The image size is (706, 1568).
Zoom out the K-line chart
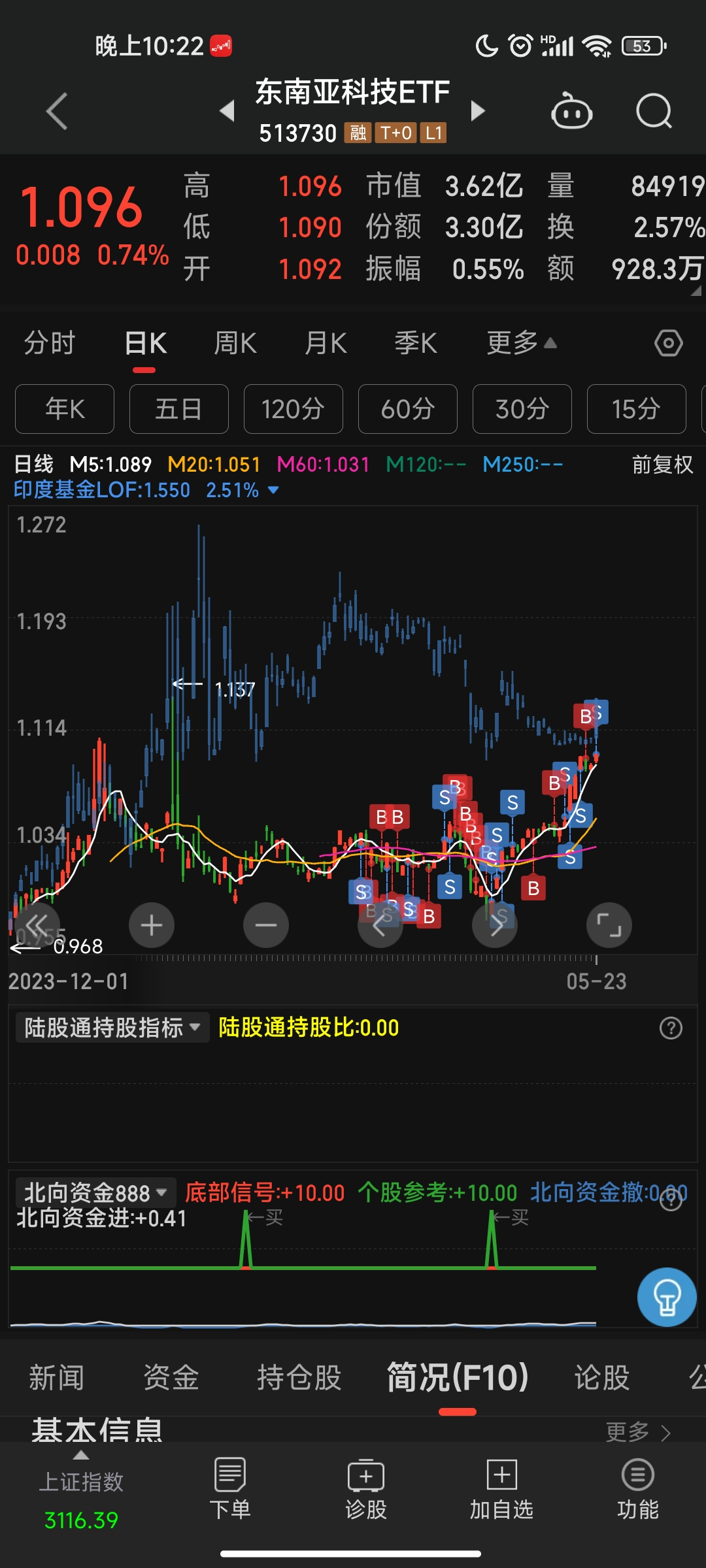266,925
